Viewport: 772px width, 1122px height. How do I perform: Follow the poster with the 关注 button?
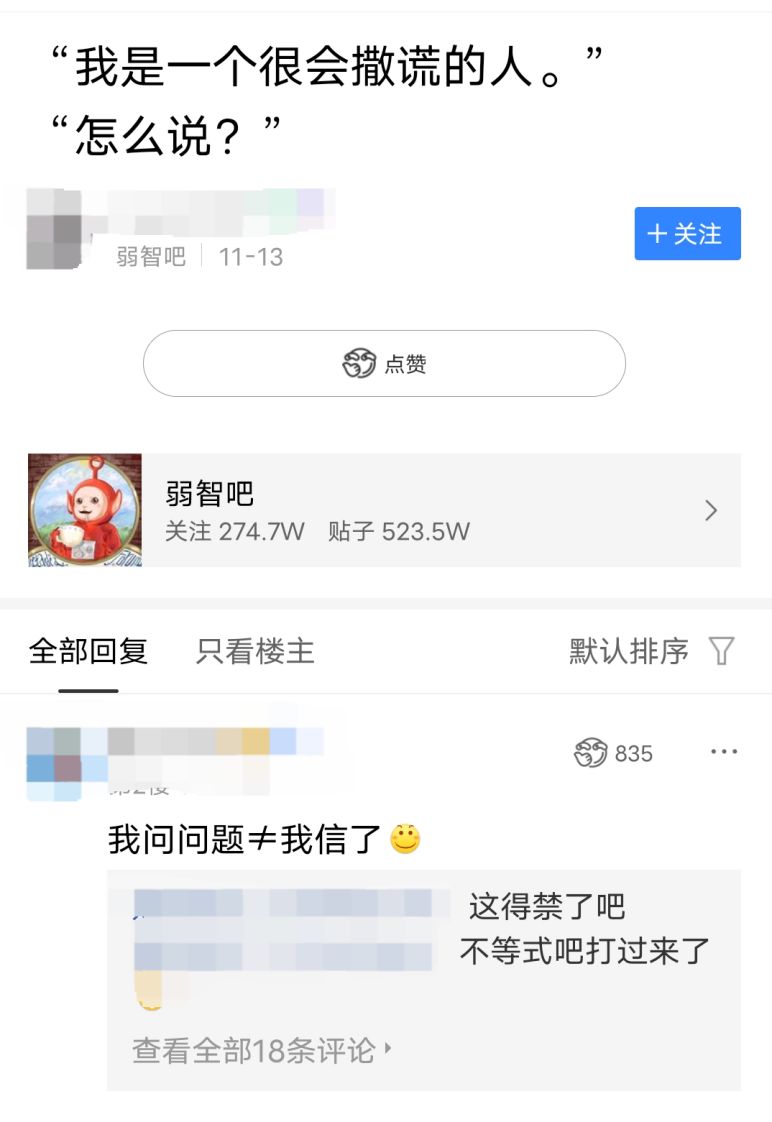[x=688, y=233]
